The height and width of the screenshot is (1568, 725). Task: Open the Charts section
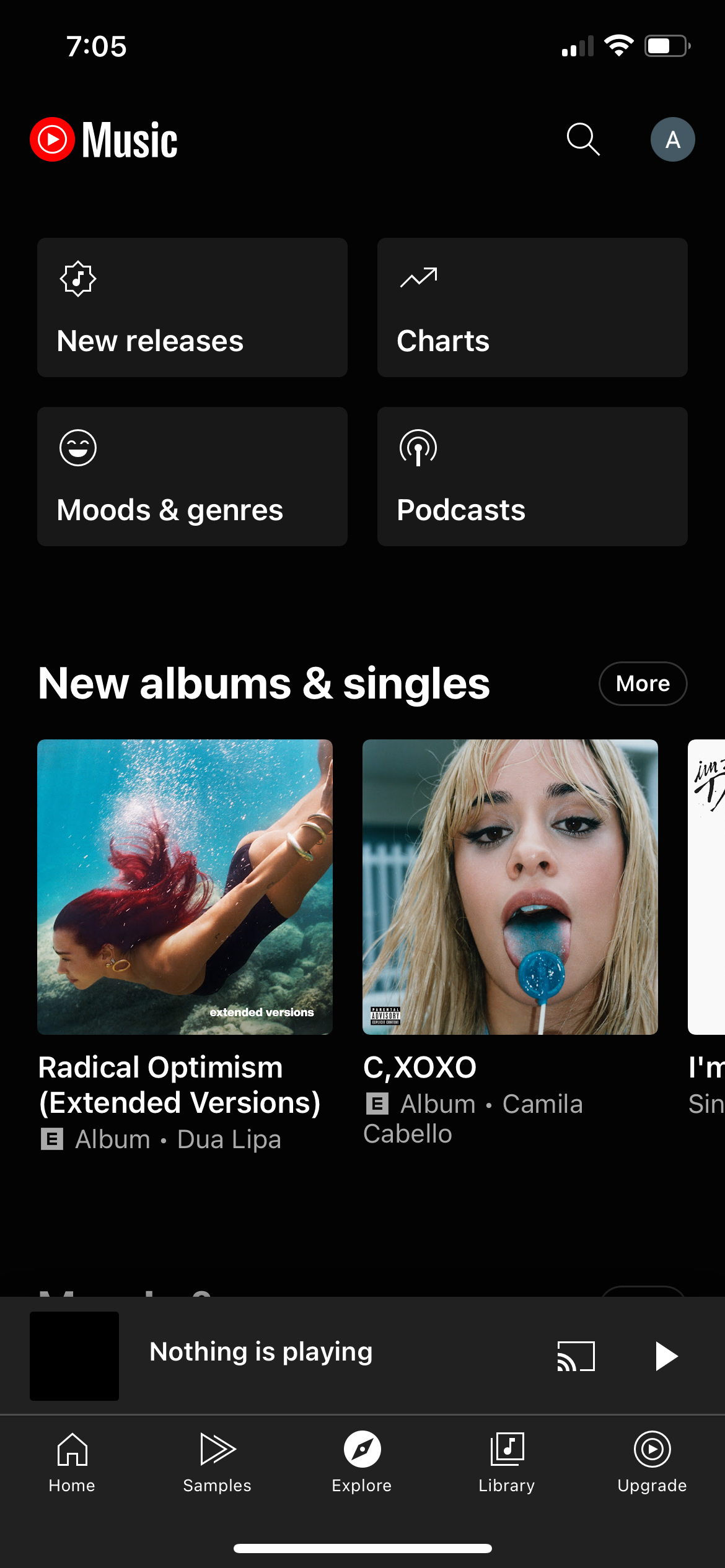pos(532,307)
